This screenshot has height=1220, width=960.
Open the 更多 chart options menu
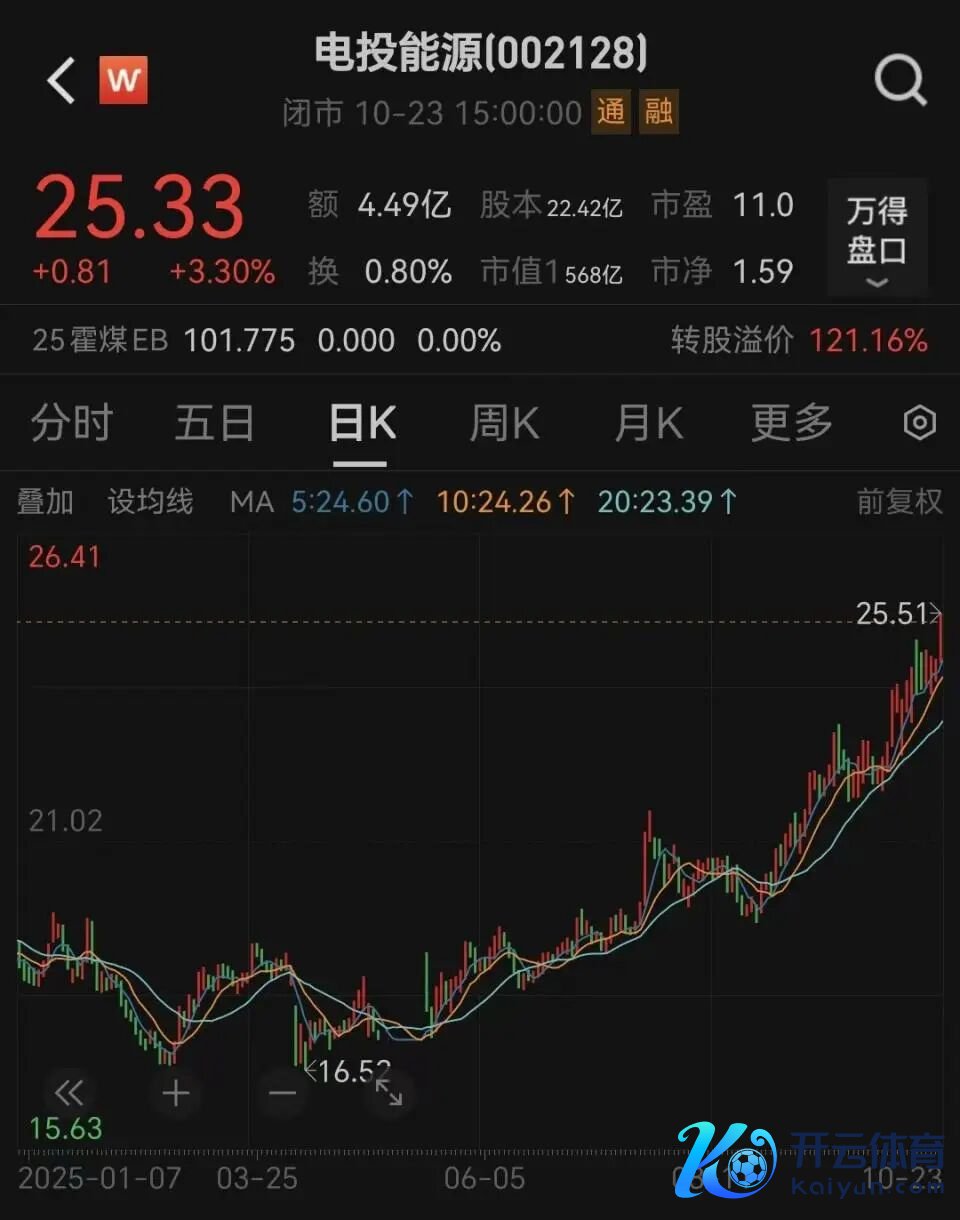(x=791, y=423)
